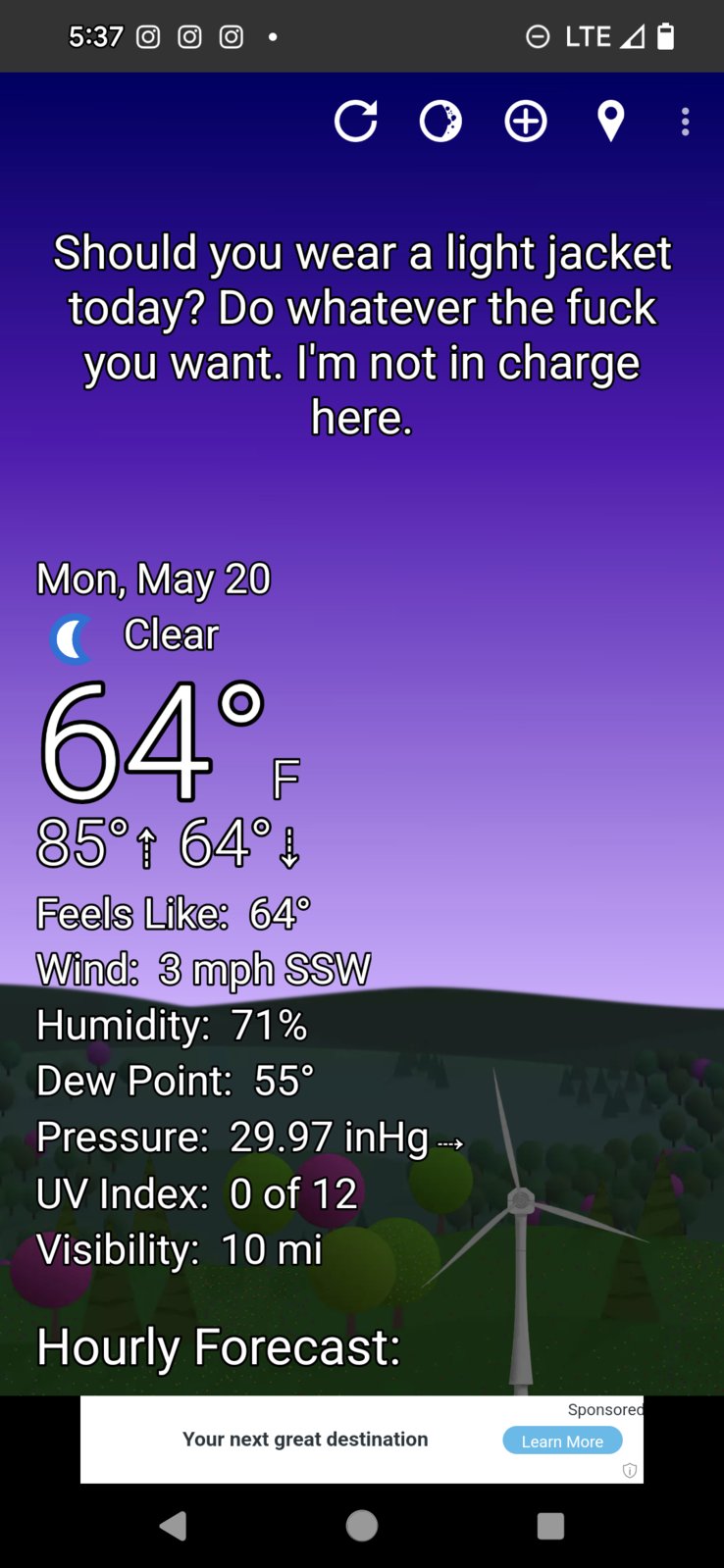The height and width of the screenshot is (1568, 724).
Task: Open the moon phase icon
Action: 440,122
